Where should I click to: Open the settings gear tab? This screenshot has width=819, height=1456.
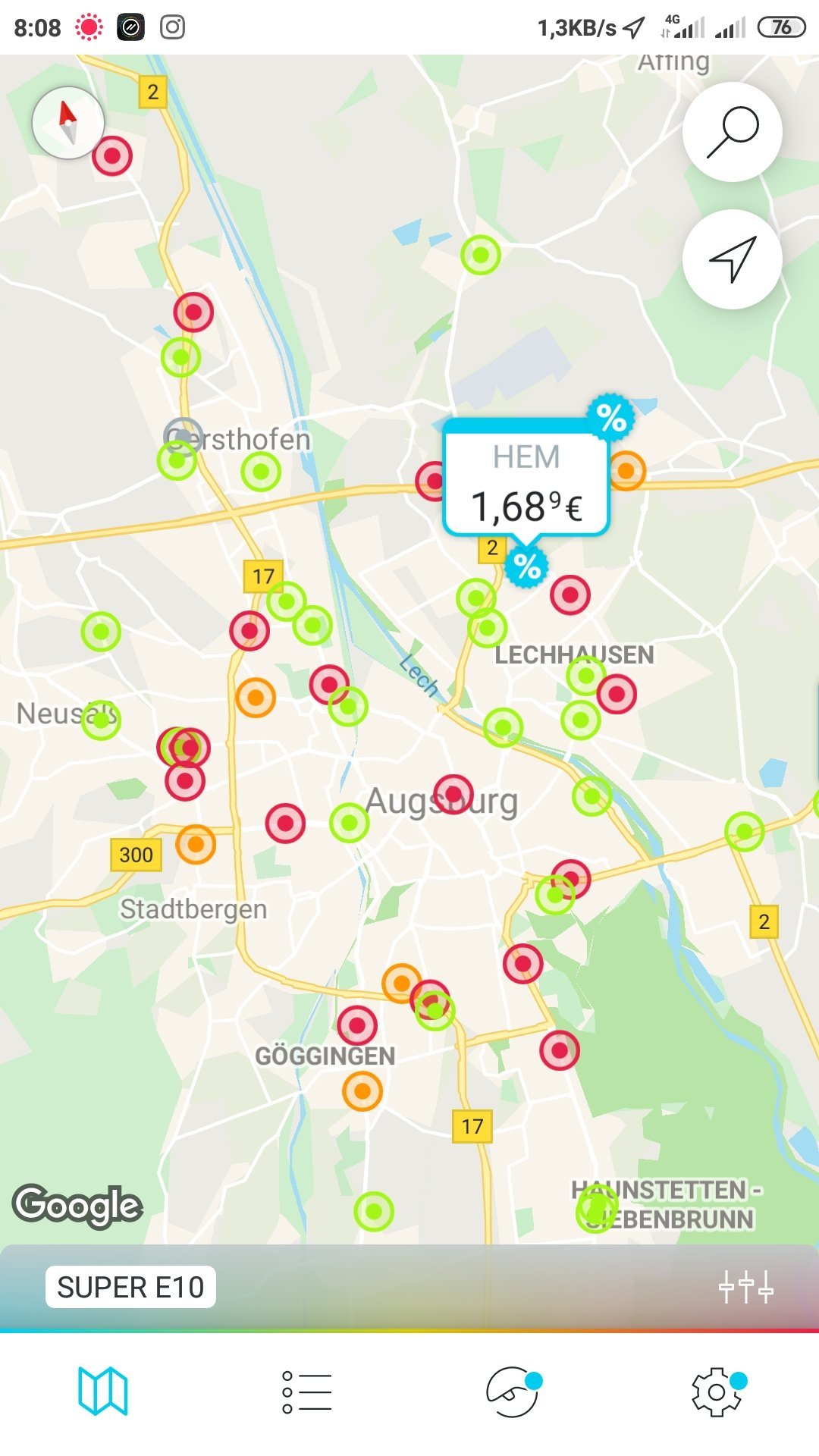click(718, 1392)
